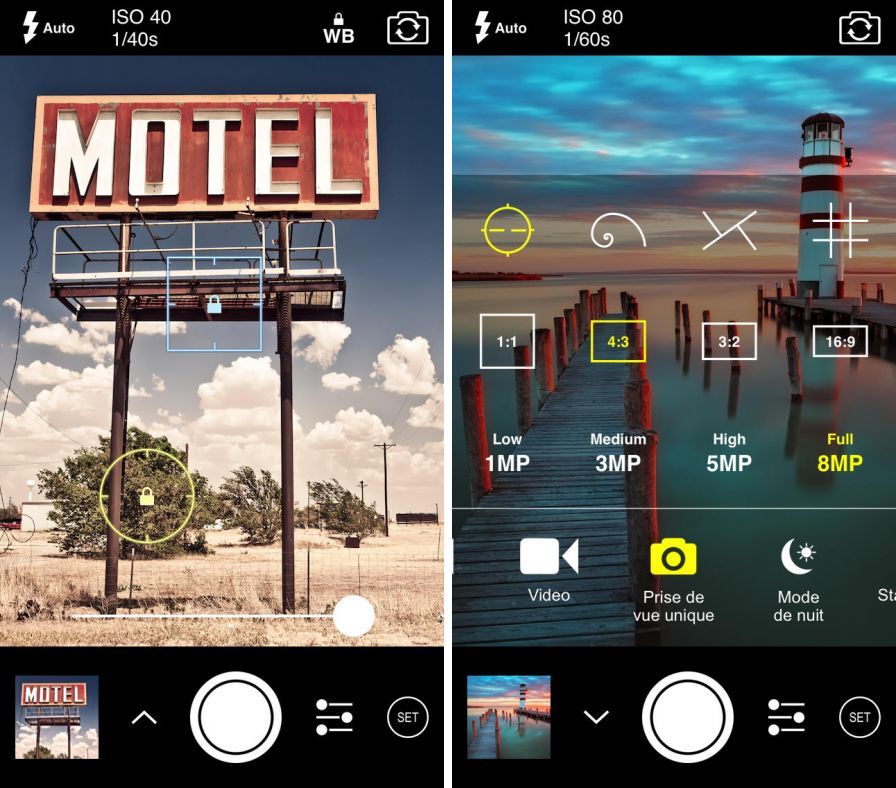Select Prise de vue unique mode
Screen dimensions: 896x788
click(x=674, y=578)
